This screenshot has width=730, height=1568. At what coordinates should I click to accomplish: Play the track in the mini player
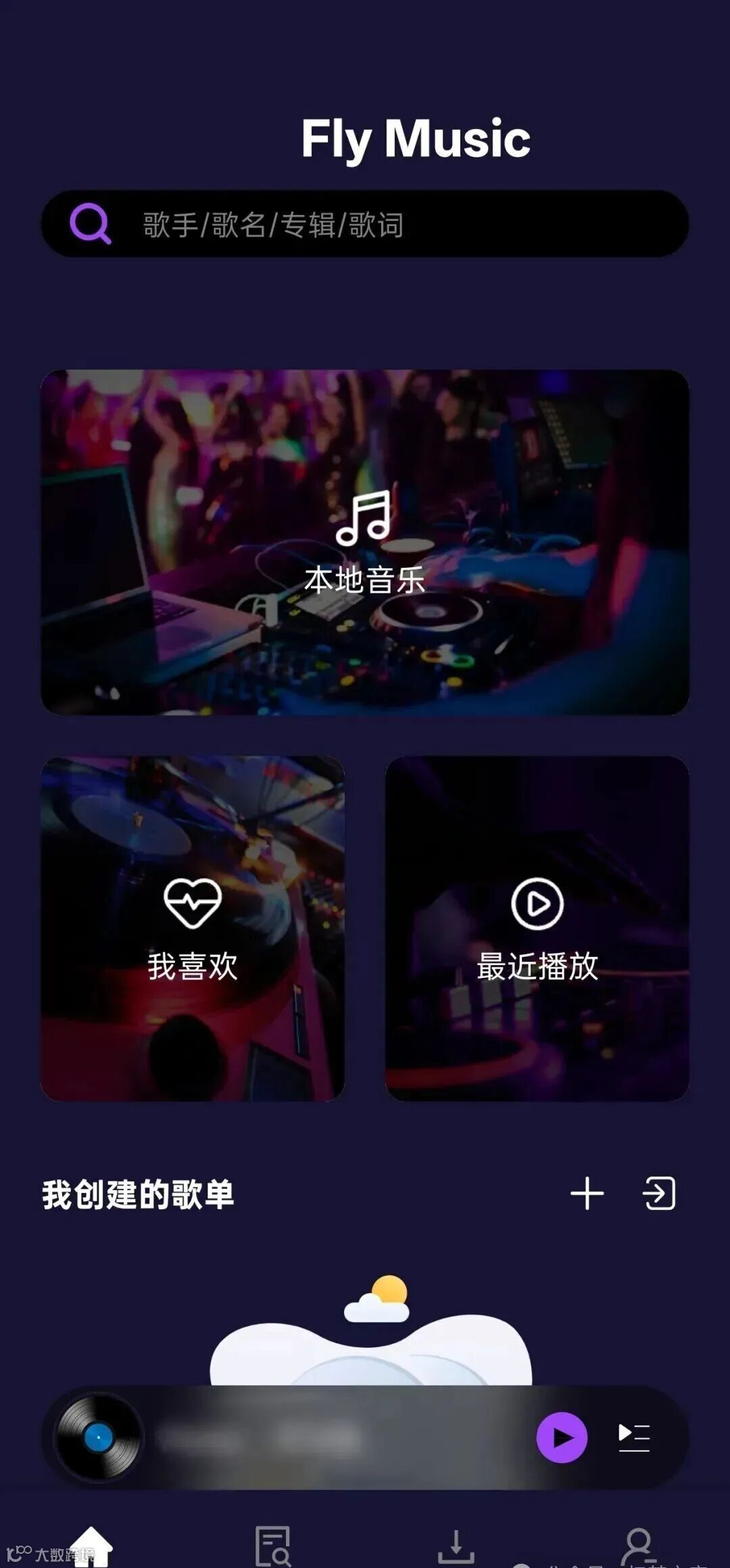coord(562,1438)
